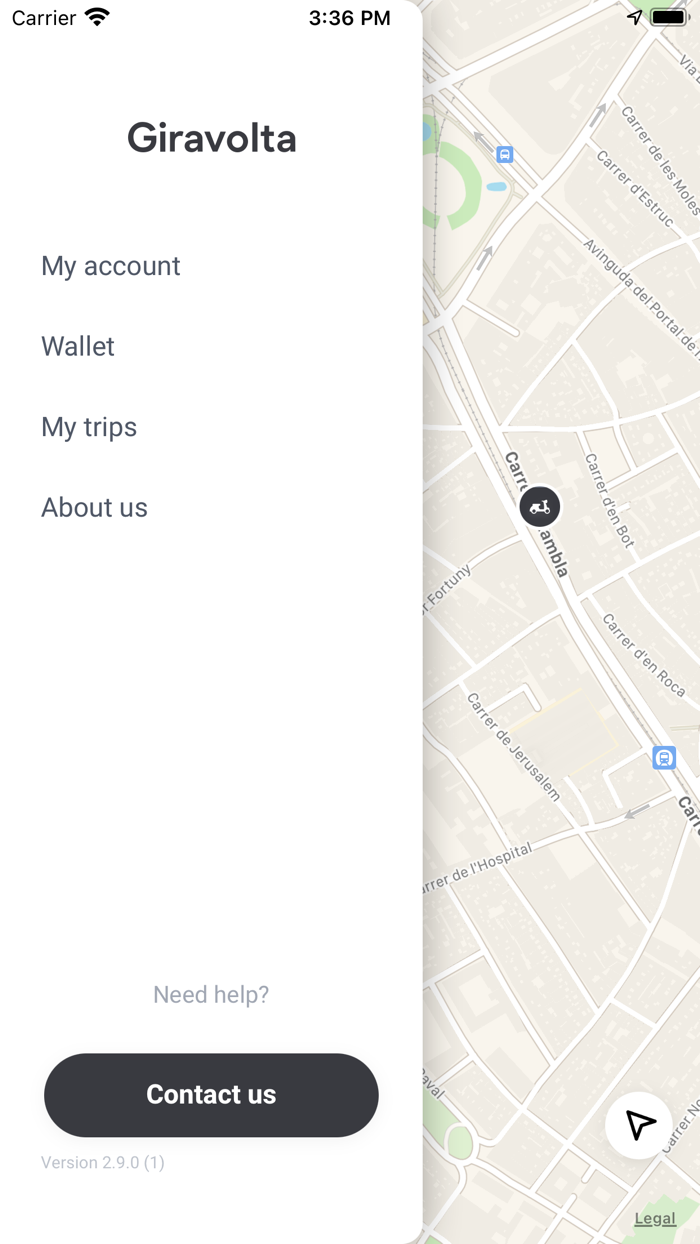Go to the Wallet section
Viewport: 700px width, 1244px height.
[x=78, y=346]
